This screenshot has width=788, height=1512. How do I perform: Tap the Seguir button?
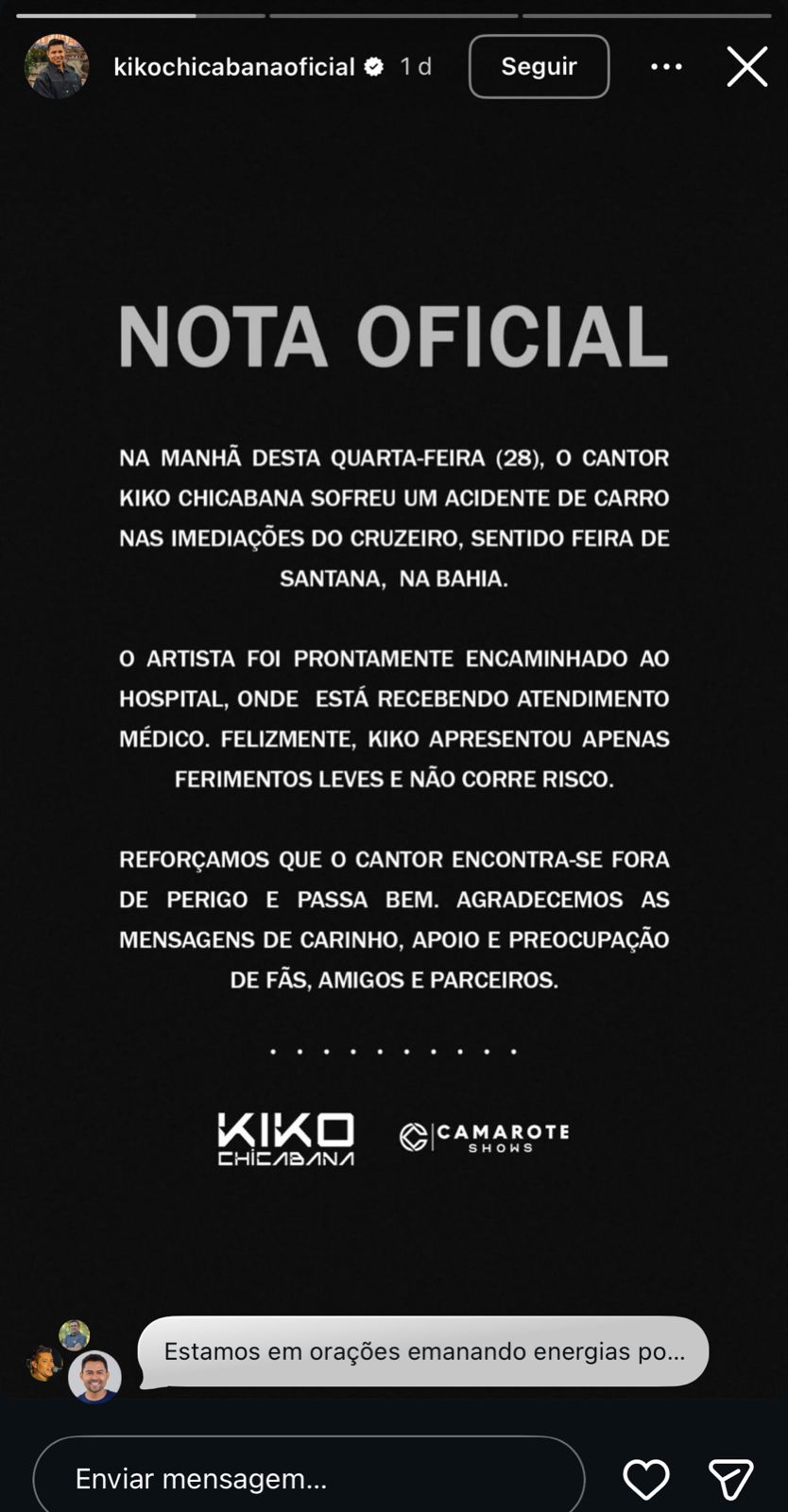539,67
